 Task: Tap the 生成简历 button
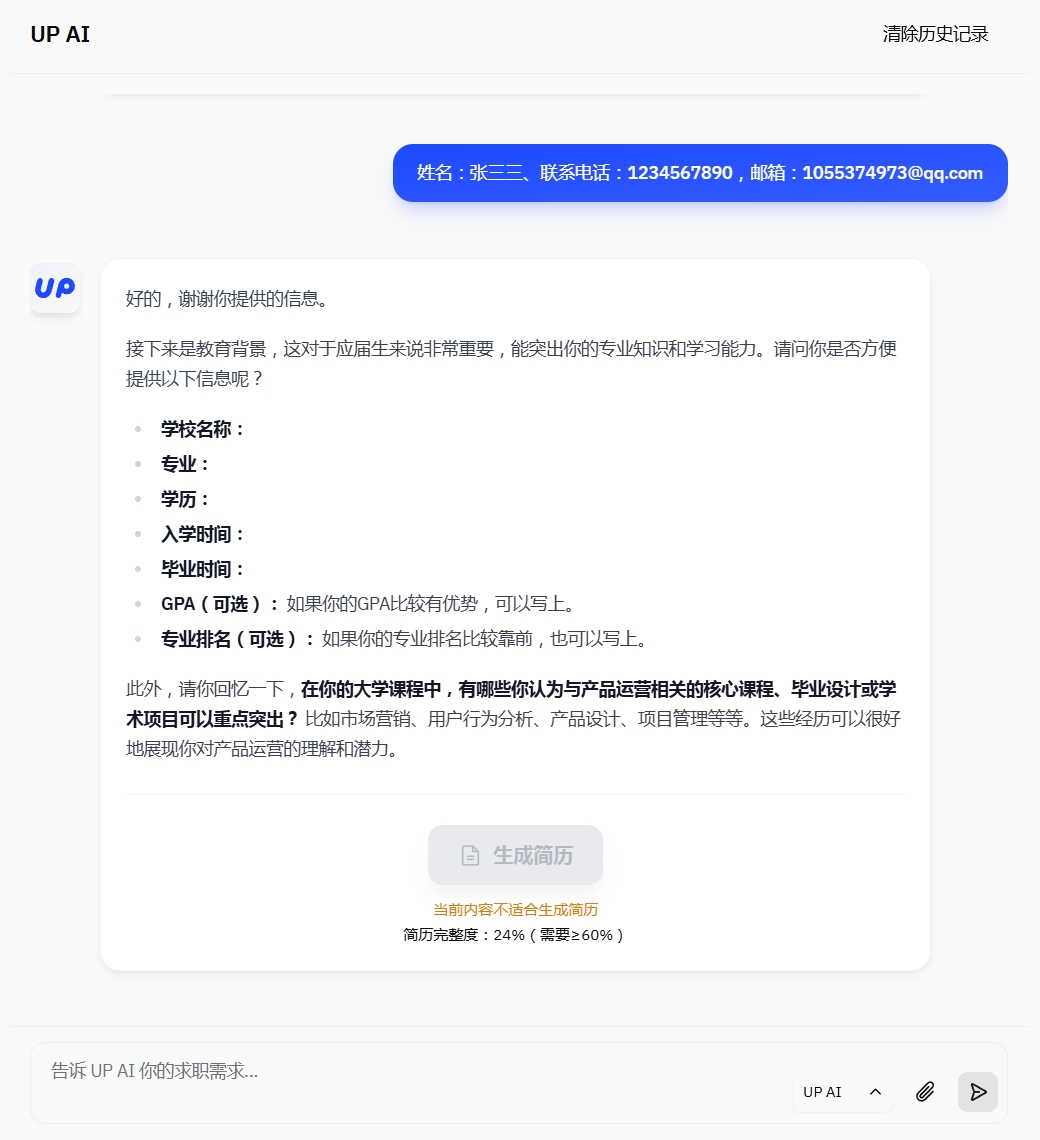click(x=515, y=855)
